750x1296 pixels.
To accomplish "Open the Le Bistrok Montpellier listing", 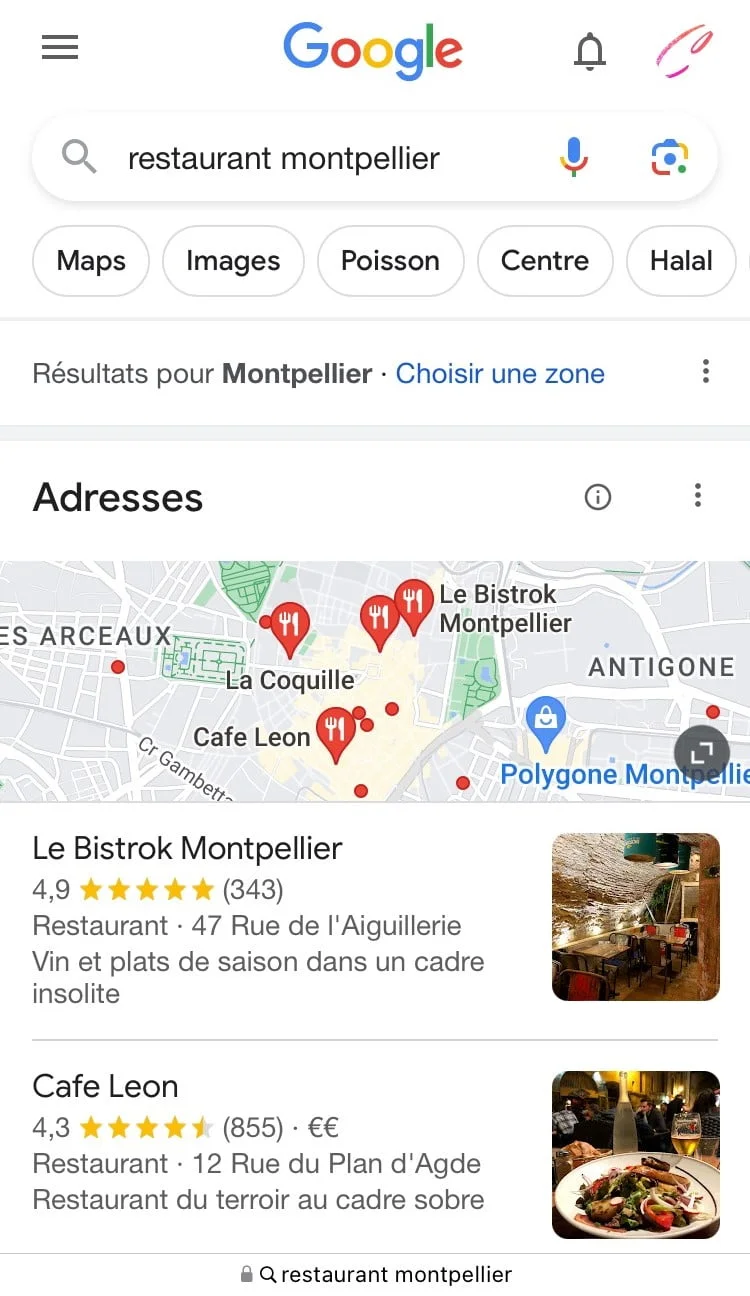I will pyautogui.click(x=375, y=920).
